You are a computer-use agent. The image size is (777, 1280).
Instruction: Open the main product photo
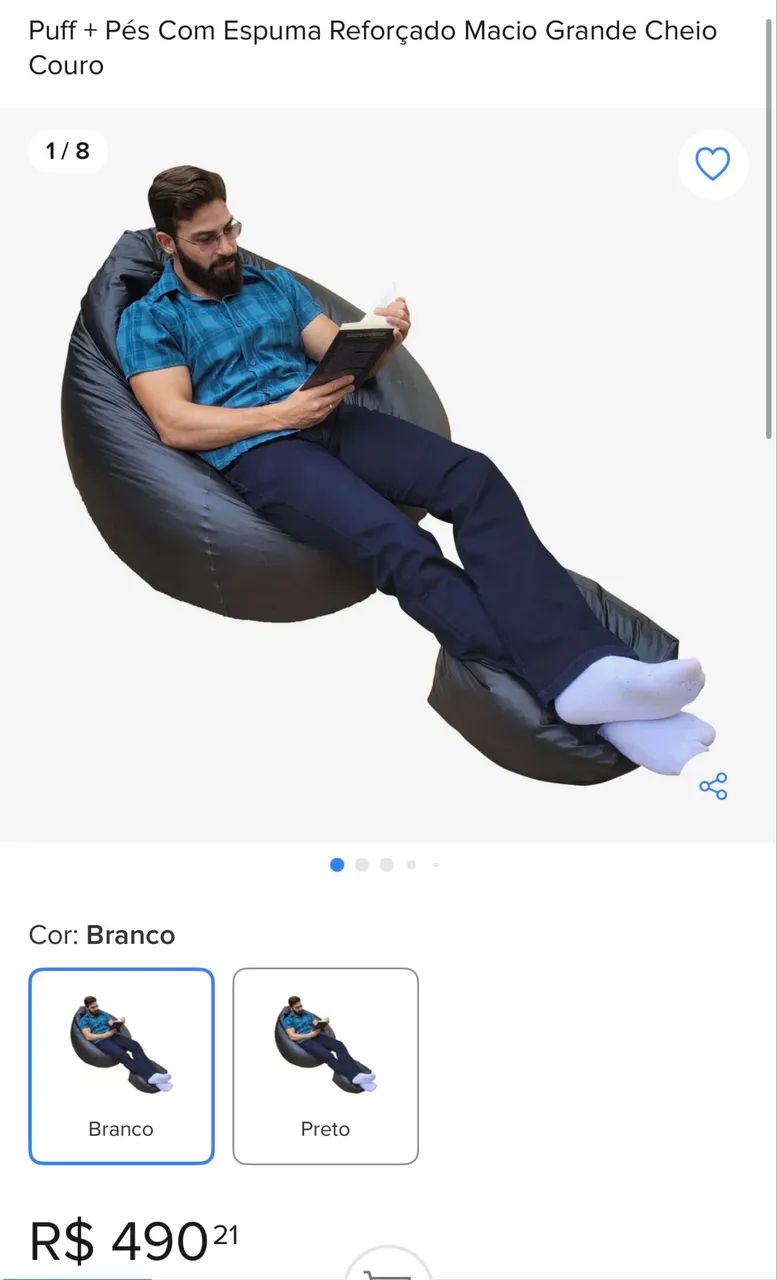(x=388, y=475)
